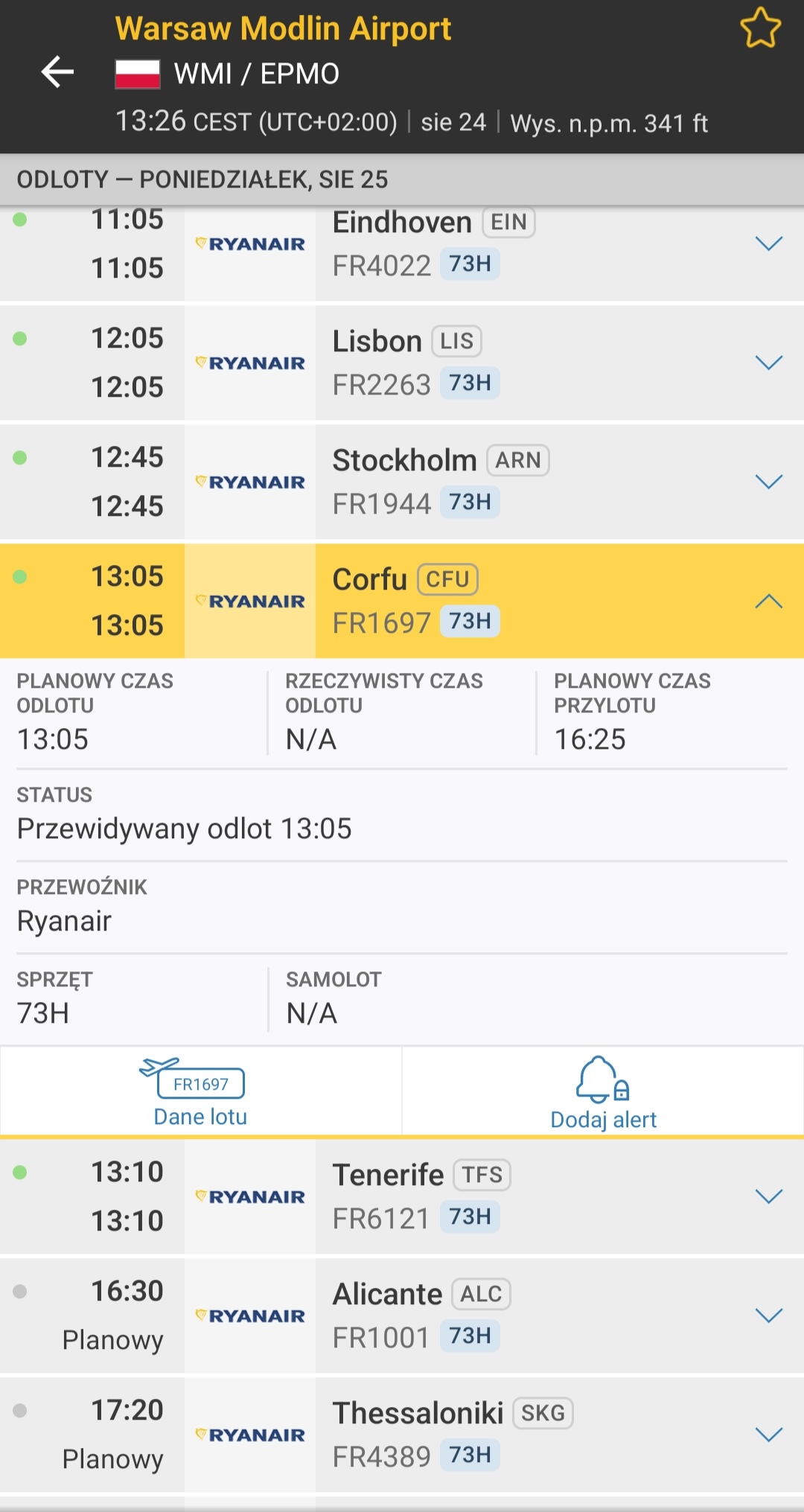Open Dane lotu for FR1697
Screen dimensions: 804x1512
tap(200, 1092)
